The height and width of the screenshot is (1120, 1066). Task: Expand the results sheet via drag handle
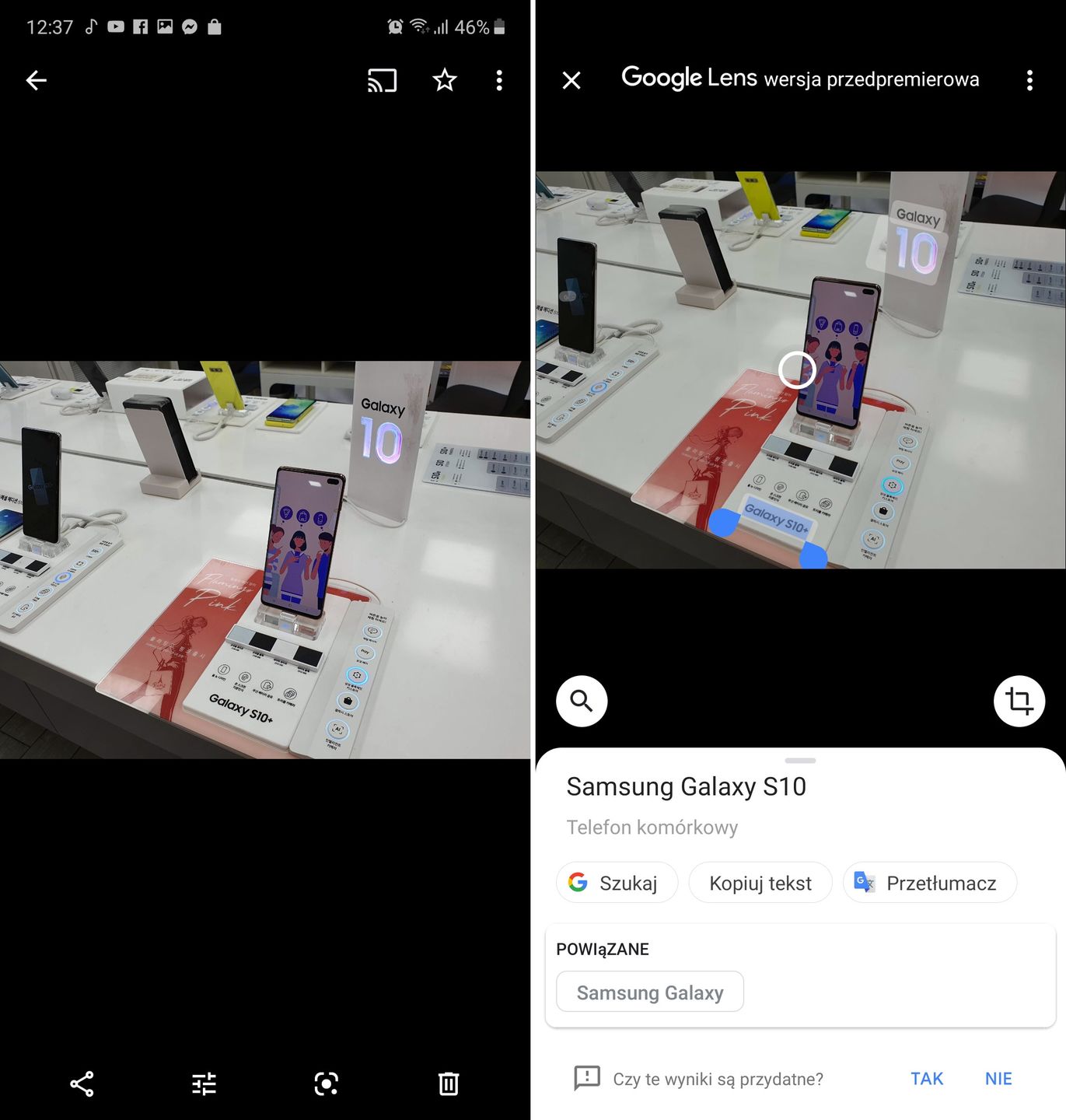(x=800, y=761)
